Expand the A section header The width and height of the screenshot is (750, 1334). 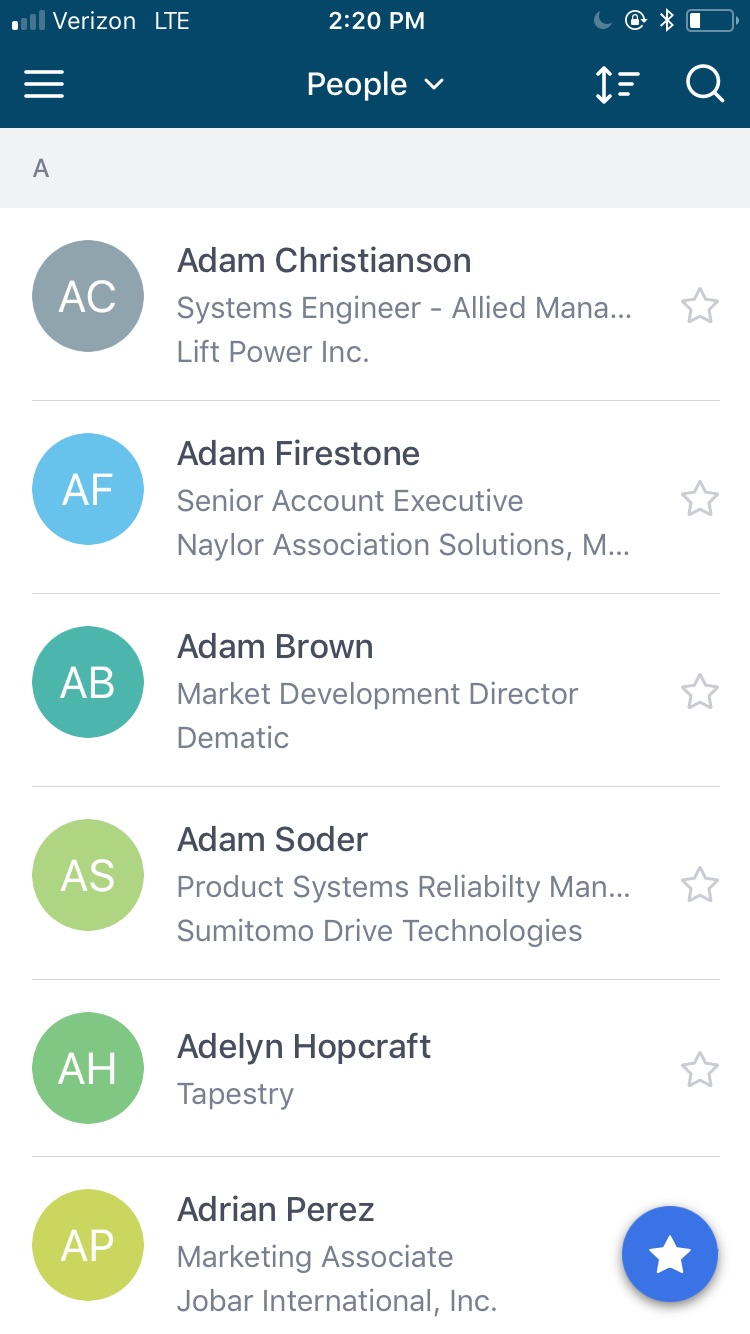pos(40,168)
